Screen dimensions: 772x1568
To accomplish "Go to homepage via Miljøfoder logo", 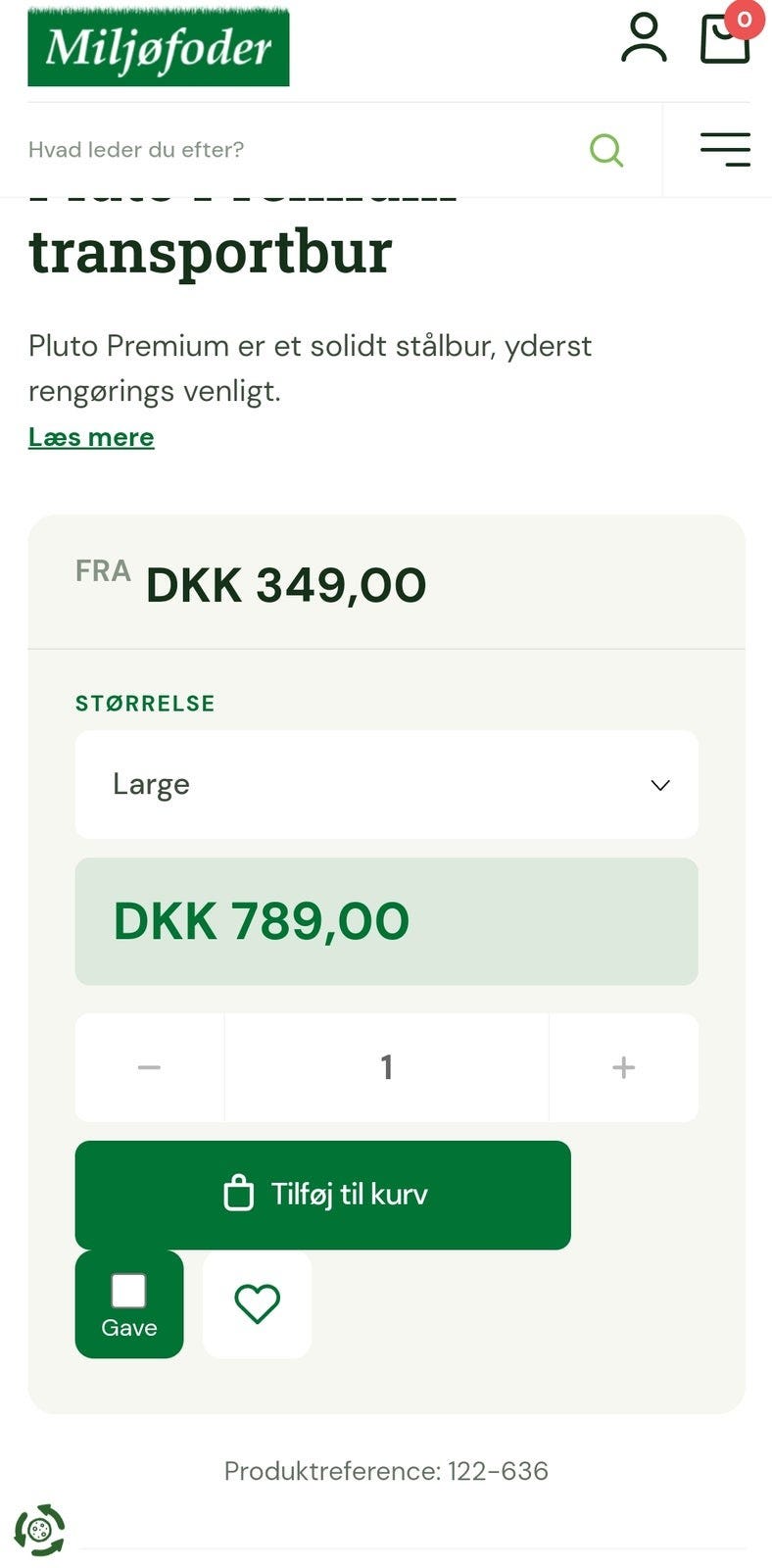I will [x=159, y=47].
